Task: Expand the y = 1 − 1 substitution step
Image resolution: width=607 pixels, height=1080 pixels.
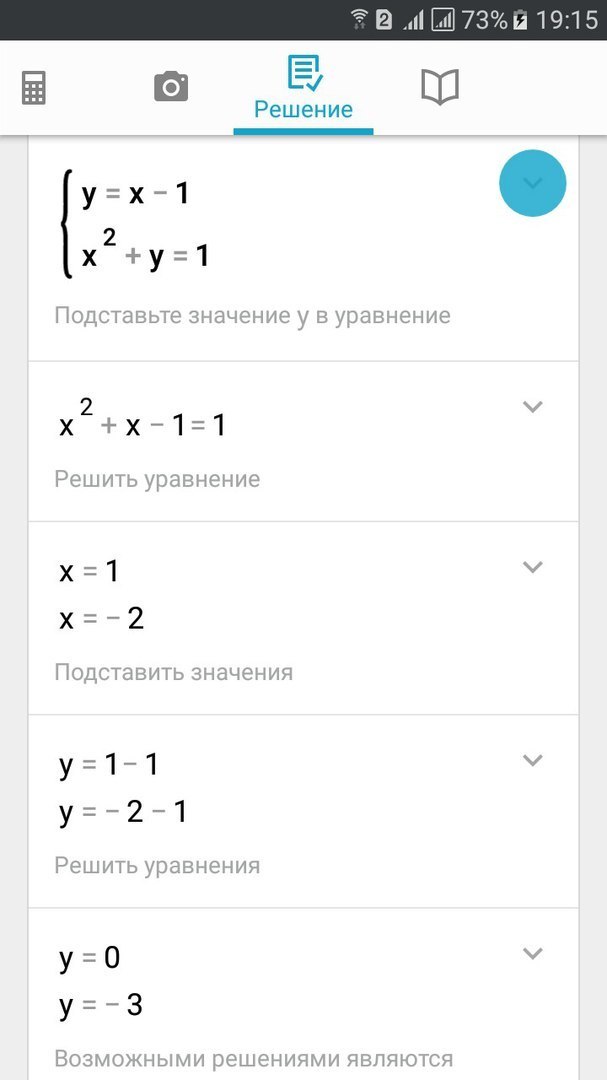Action: point(533,760)
